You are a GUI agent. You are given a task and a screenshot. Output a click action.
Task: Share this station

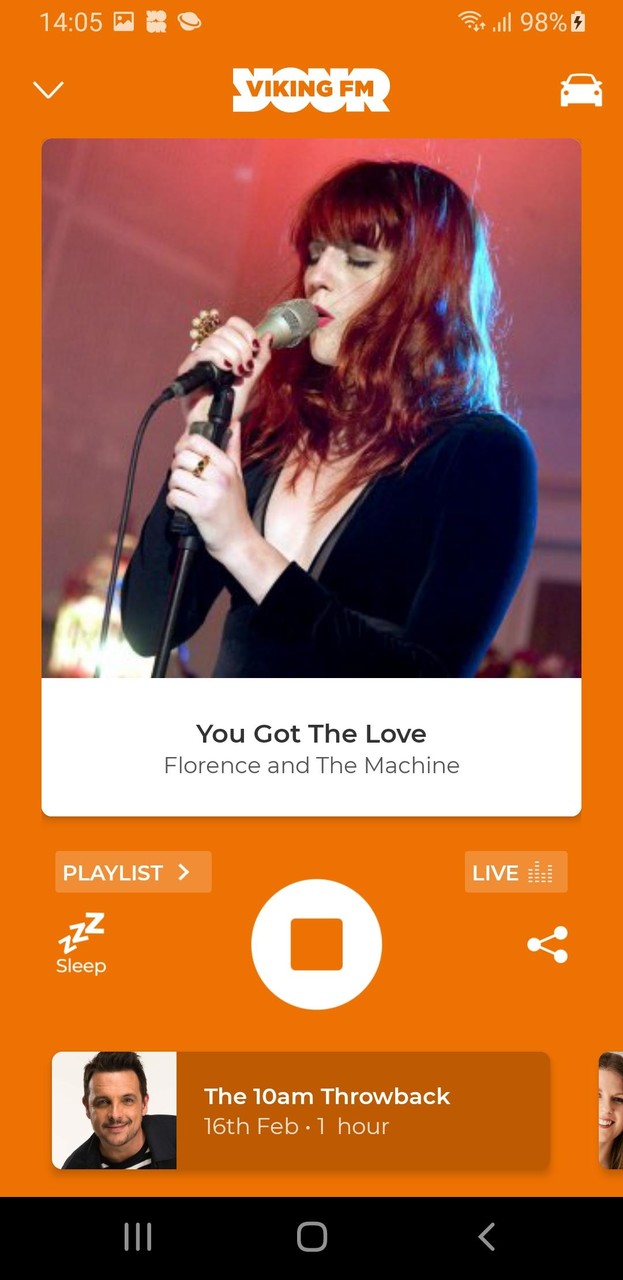click(547, 944)
